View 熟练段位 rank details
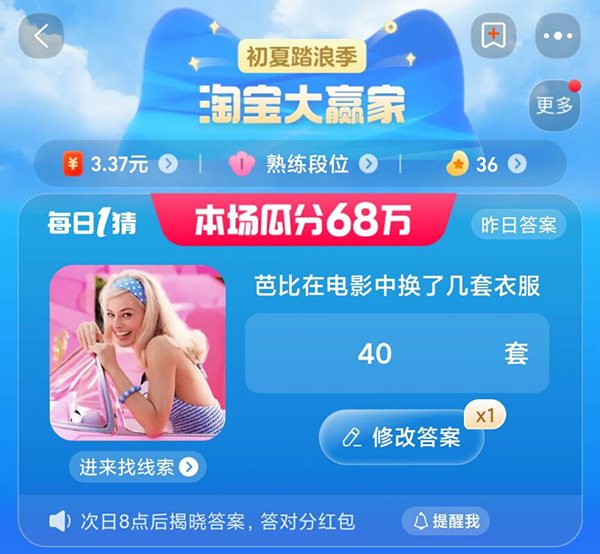 coord(307,164)
